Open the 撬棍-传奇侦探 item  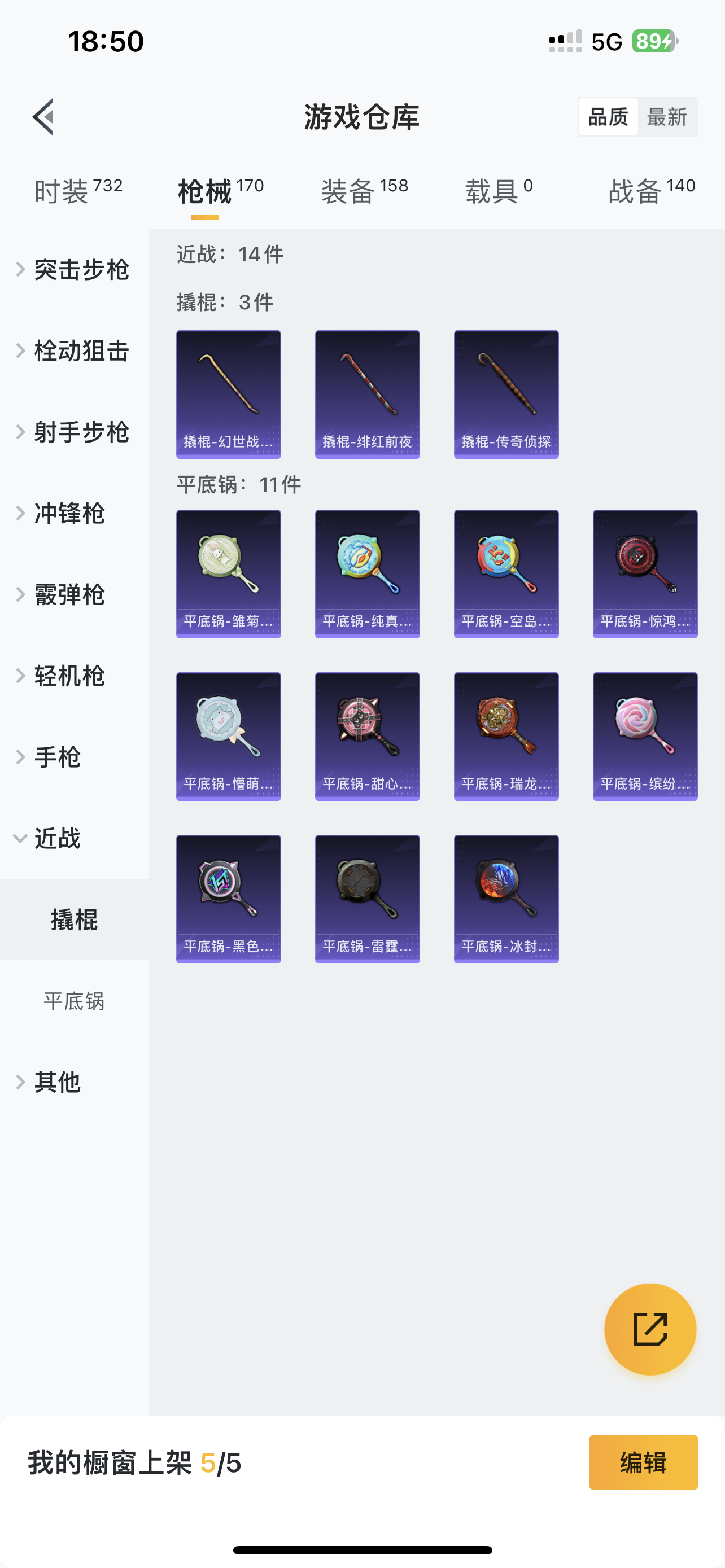[506, 395]
